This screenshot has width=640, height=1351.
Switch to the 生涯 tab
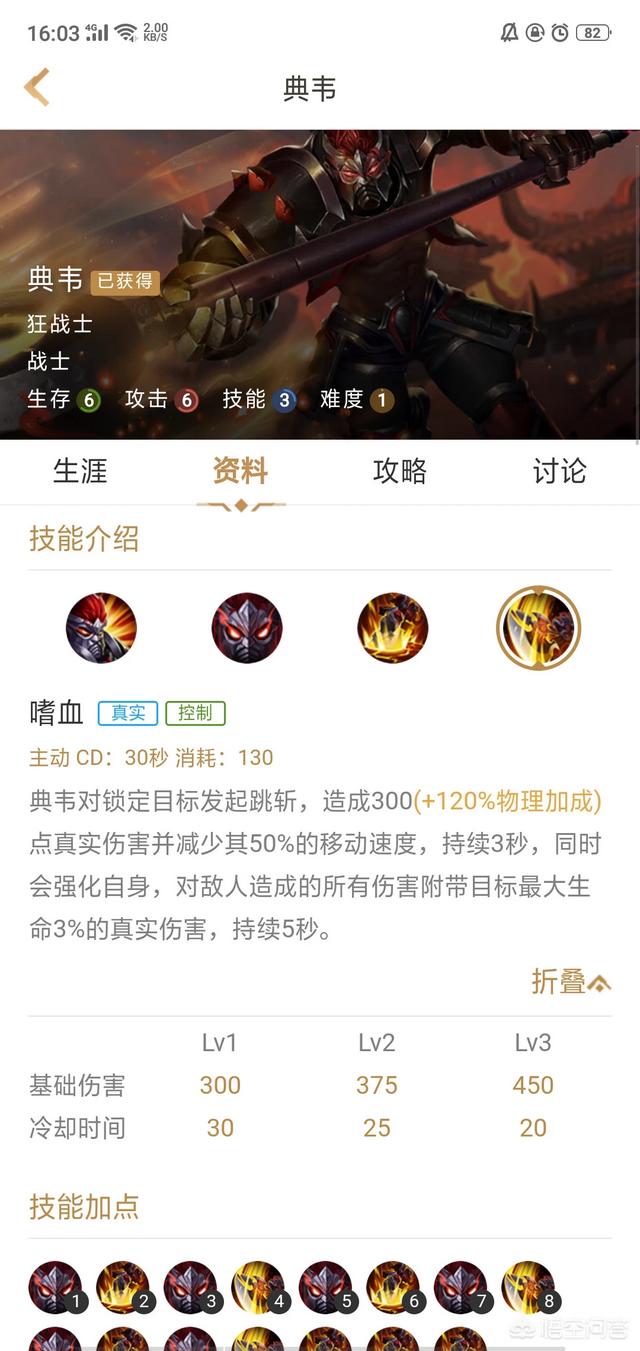click(80, 471)
